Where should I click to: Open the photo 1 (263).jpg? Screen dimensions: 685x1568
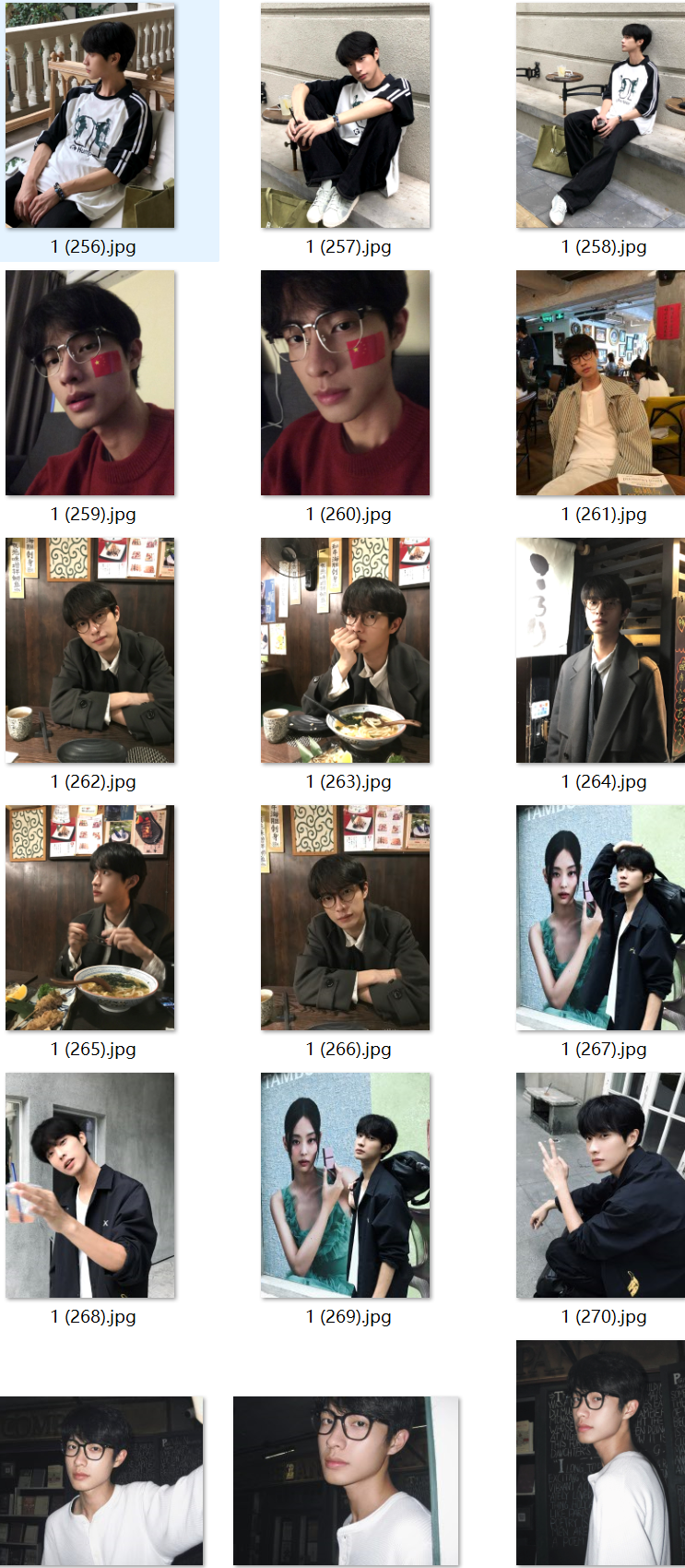tap(345, 650)
